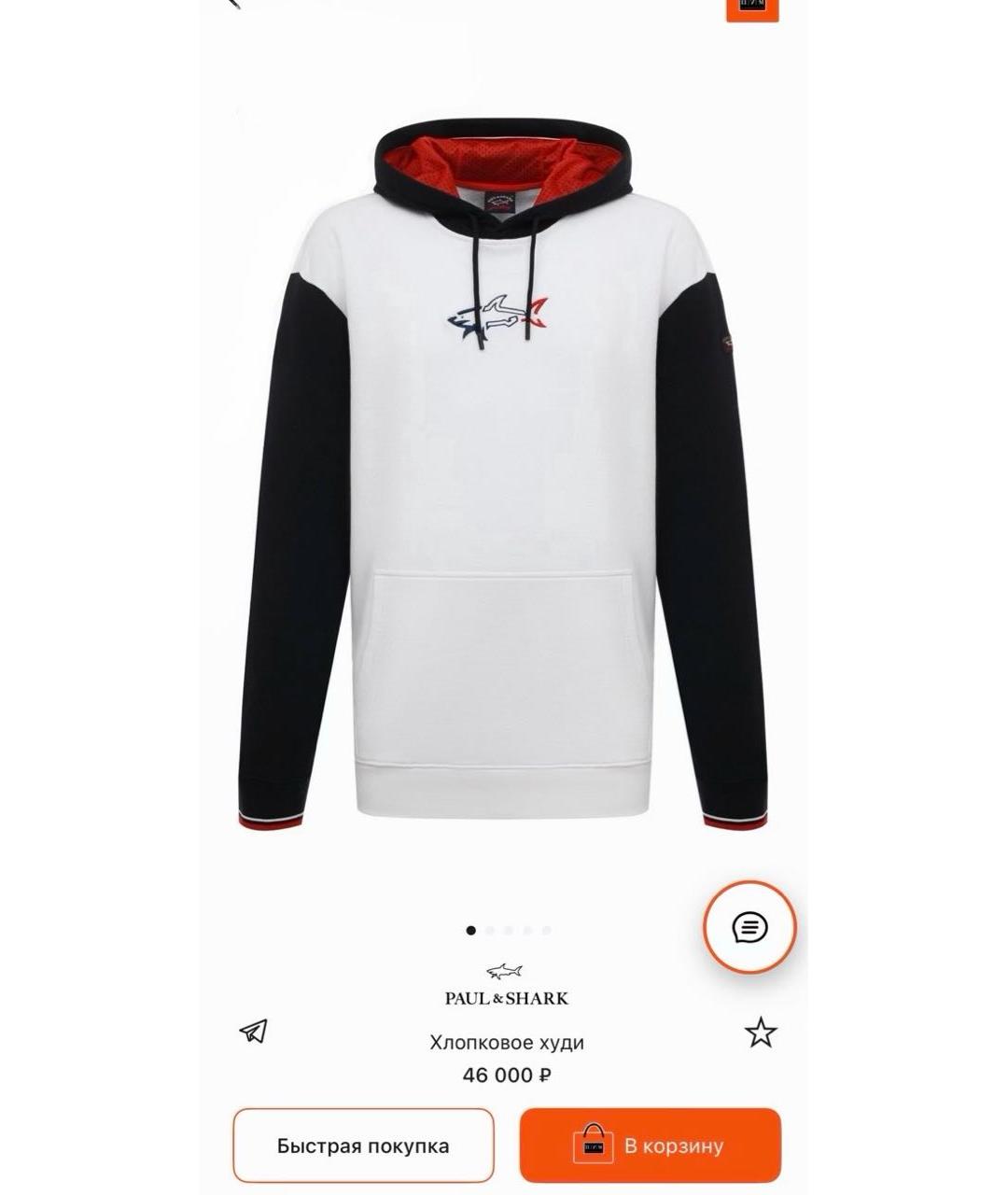
Task: Add item with В корзину button
Action: coord(650,1146)
